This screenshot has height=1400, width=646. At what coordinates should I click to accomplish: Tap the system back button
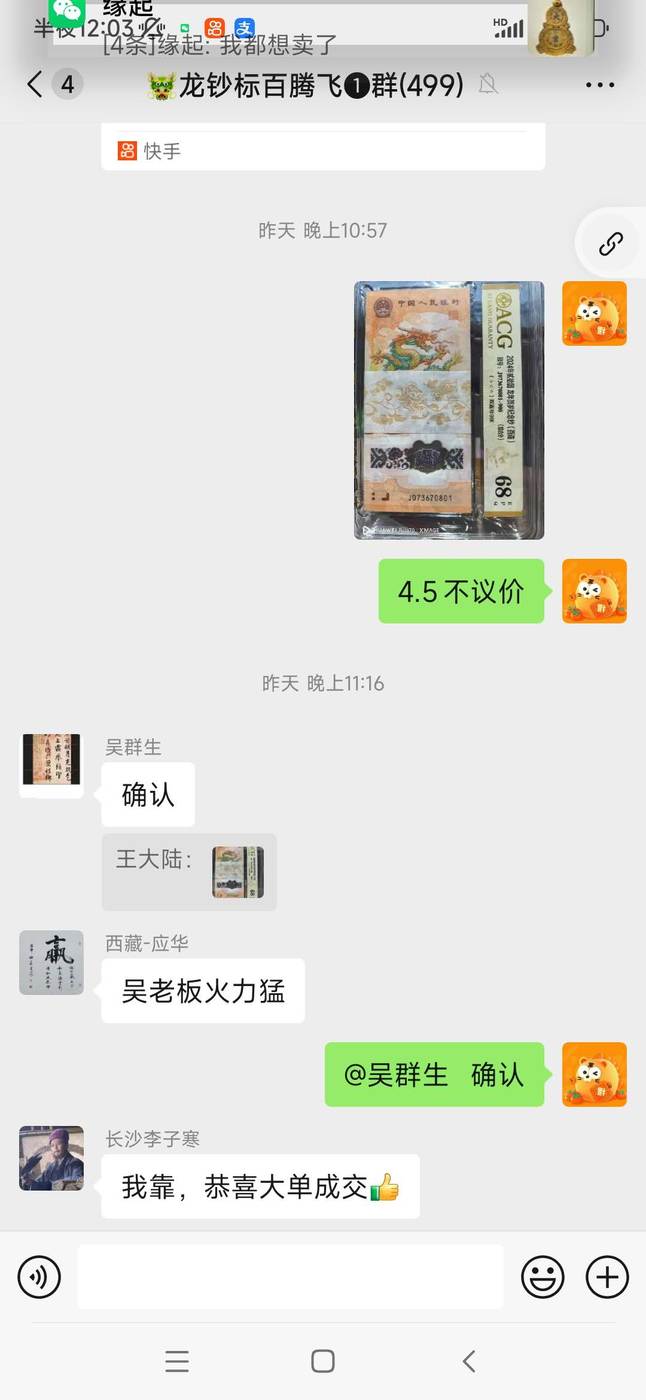coord(469,1361)
